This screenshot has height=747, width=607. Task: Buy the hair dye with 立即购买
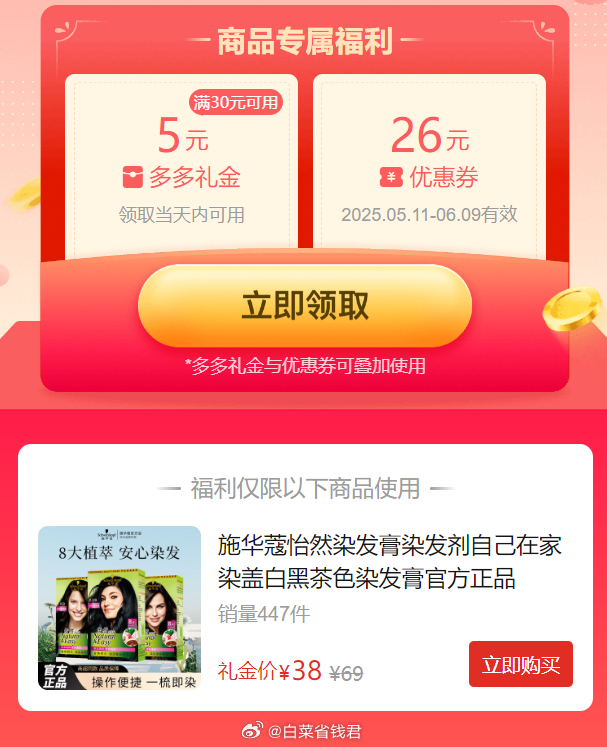pos(520,664)
